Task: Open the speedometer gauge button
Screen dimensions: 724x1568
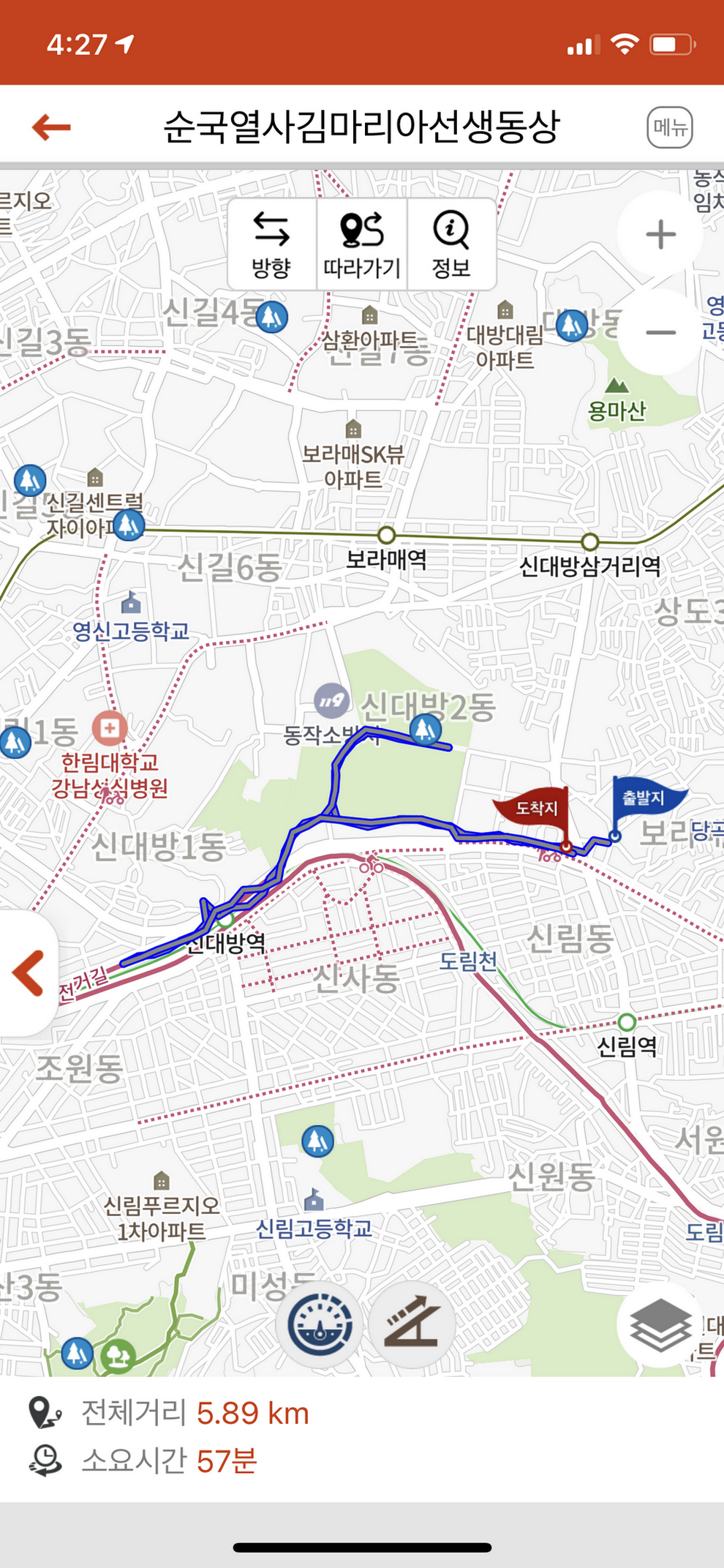Action: click(320, 1325)
